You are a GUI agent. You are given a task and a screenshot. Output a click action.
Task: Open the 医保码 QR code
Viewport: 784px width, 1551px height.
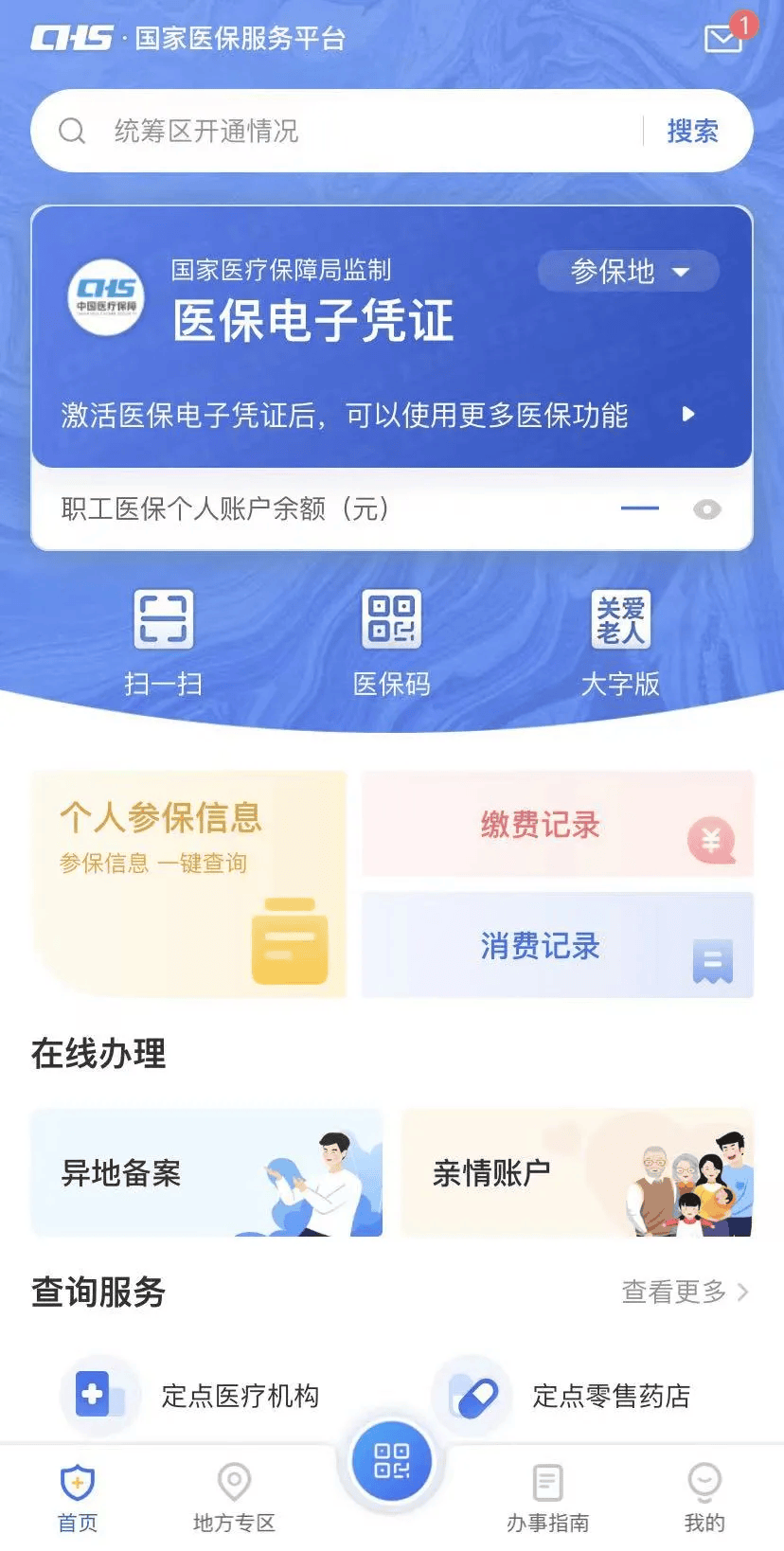(x=391, y=636)
